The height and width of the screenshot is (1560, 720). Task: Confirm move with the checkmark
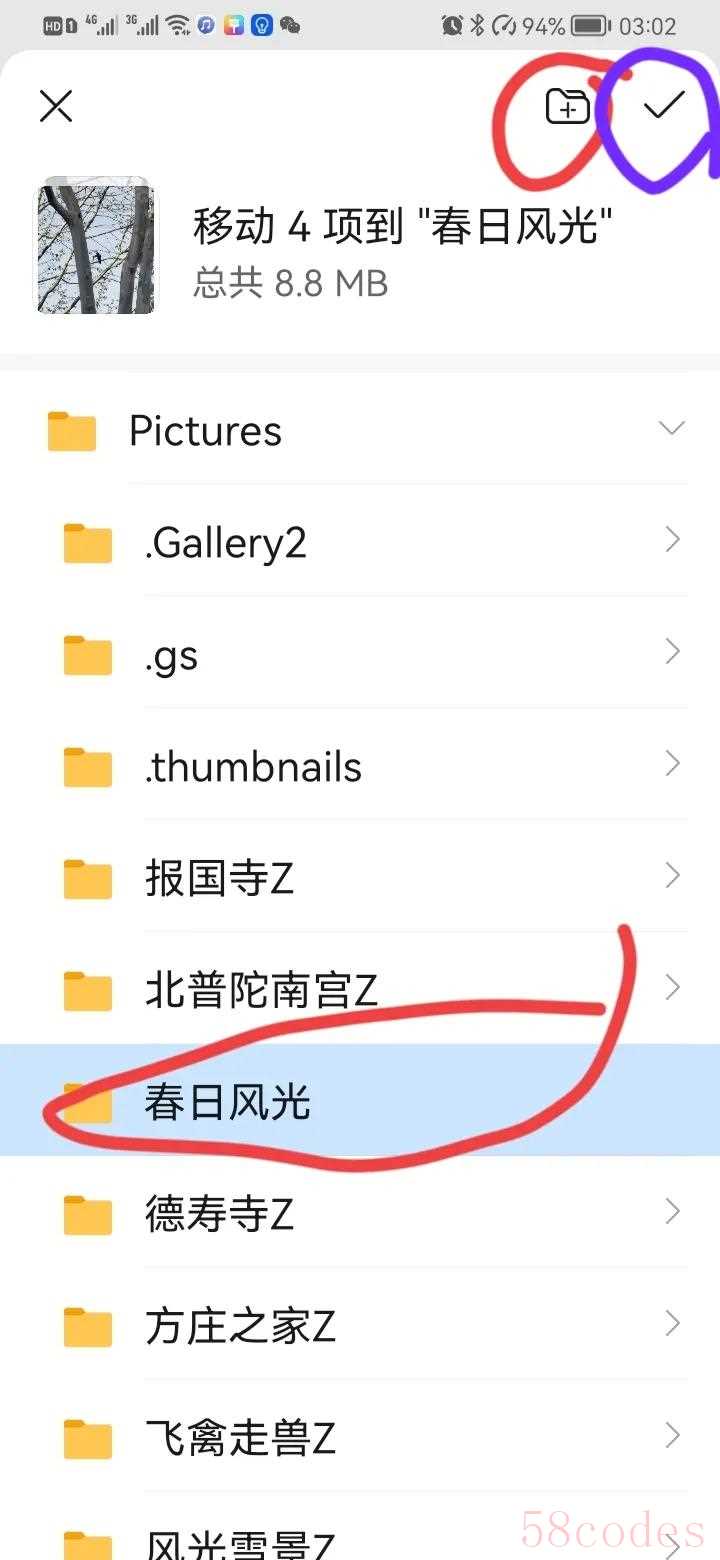663,105
